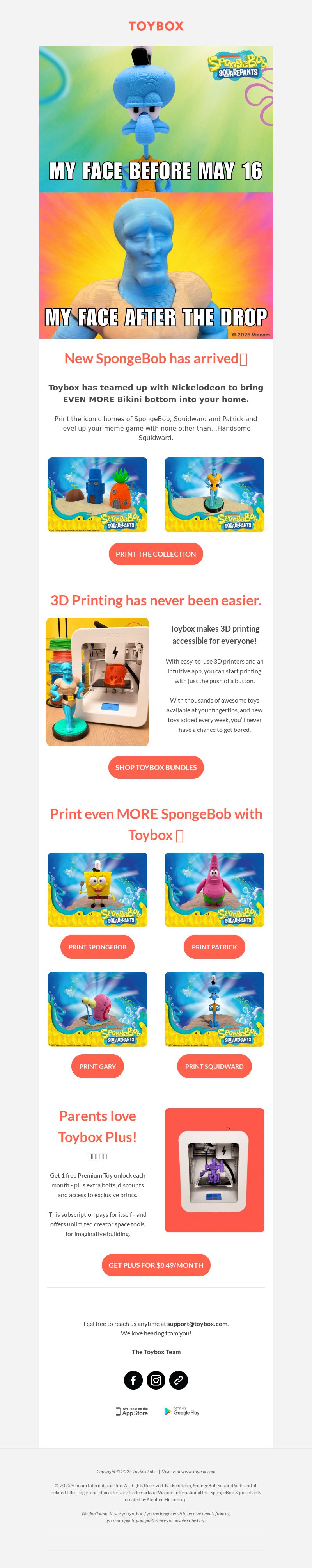This screenshot has width=312, height=1568.
Task: Tap Print Squidward
Action: coord(214,1066)
